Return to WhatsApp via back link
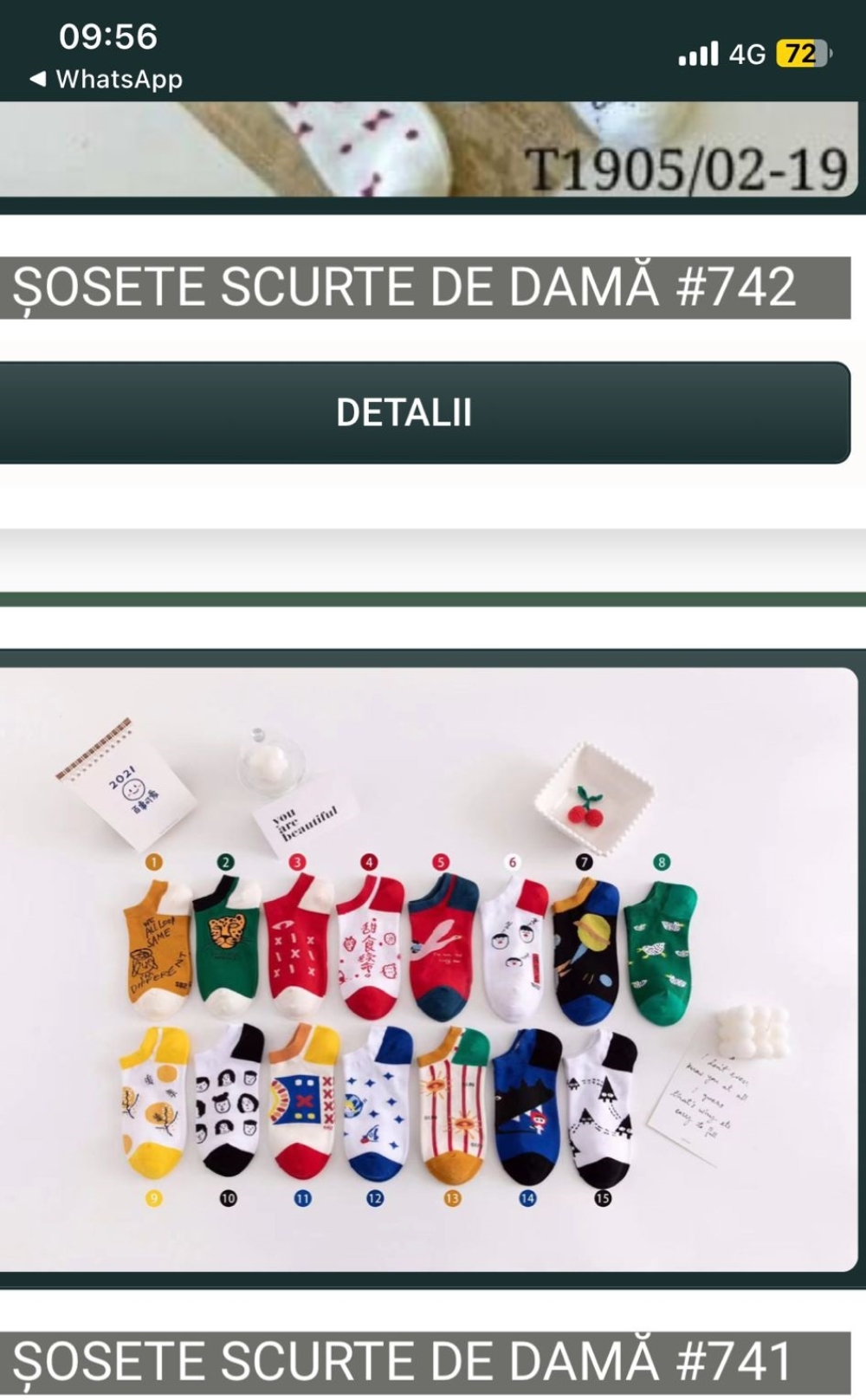The width and height of the screenshot is (866, 1400). point(107,79)
